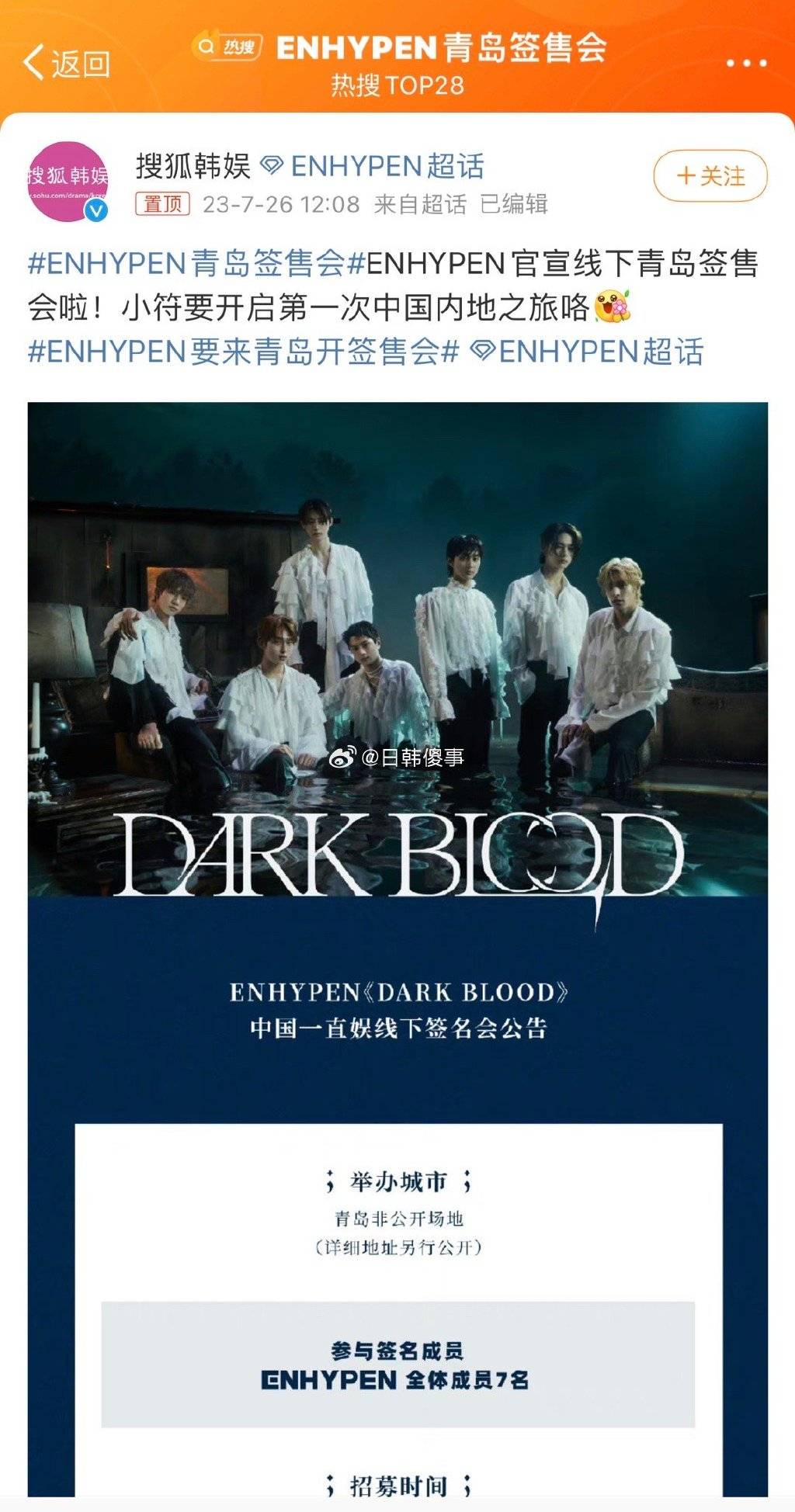Viewport: 795px width, 1512px height.
Task: Open the #ENHYPEN青岛签售会# hashtag
Action: coord(186,264)
